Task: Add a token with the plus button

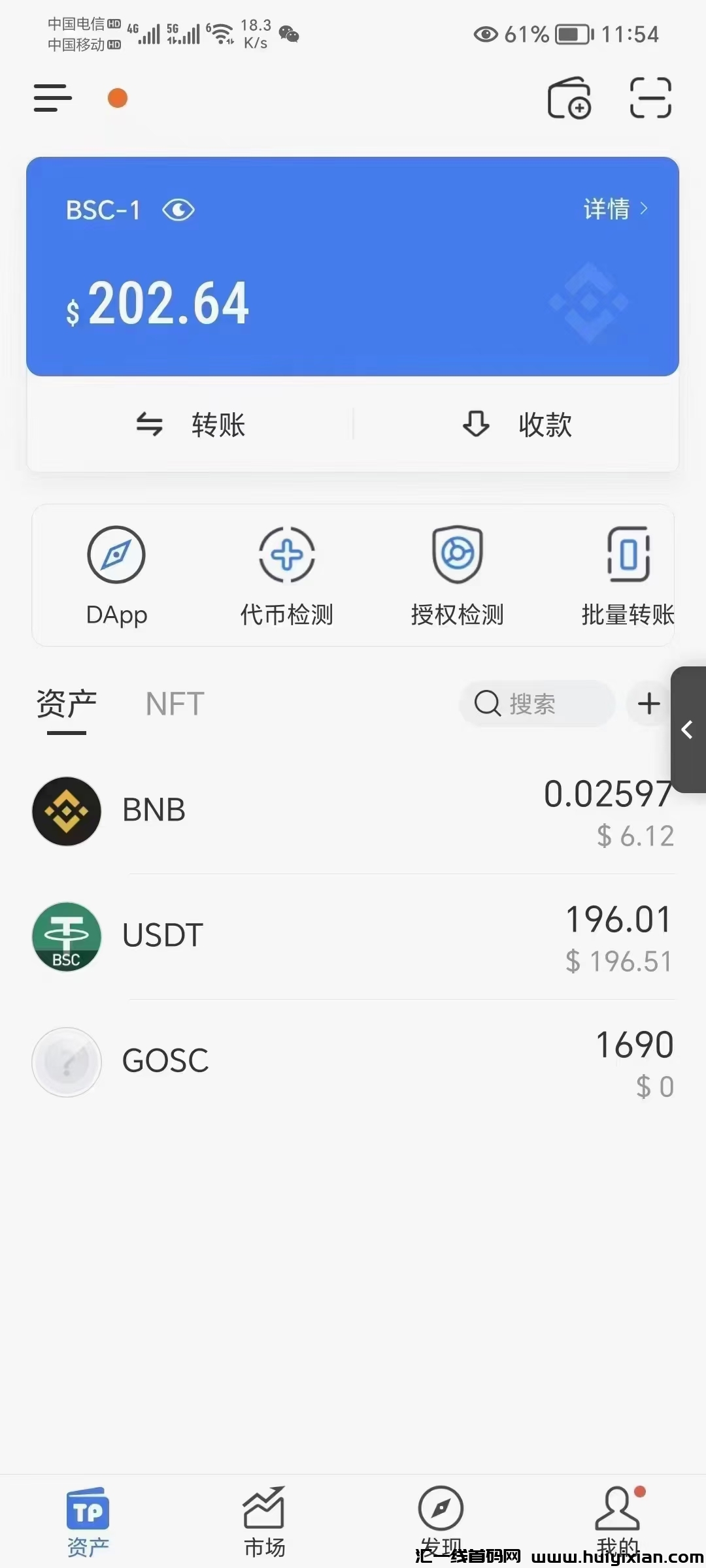Action: click(x=648, y=704)
